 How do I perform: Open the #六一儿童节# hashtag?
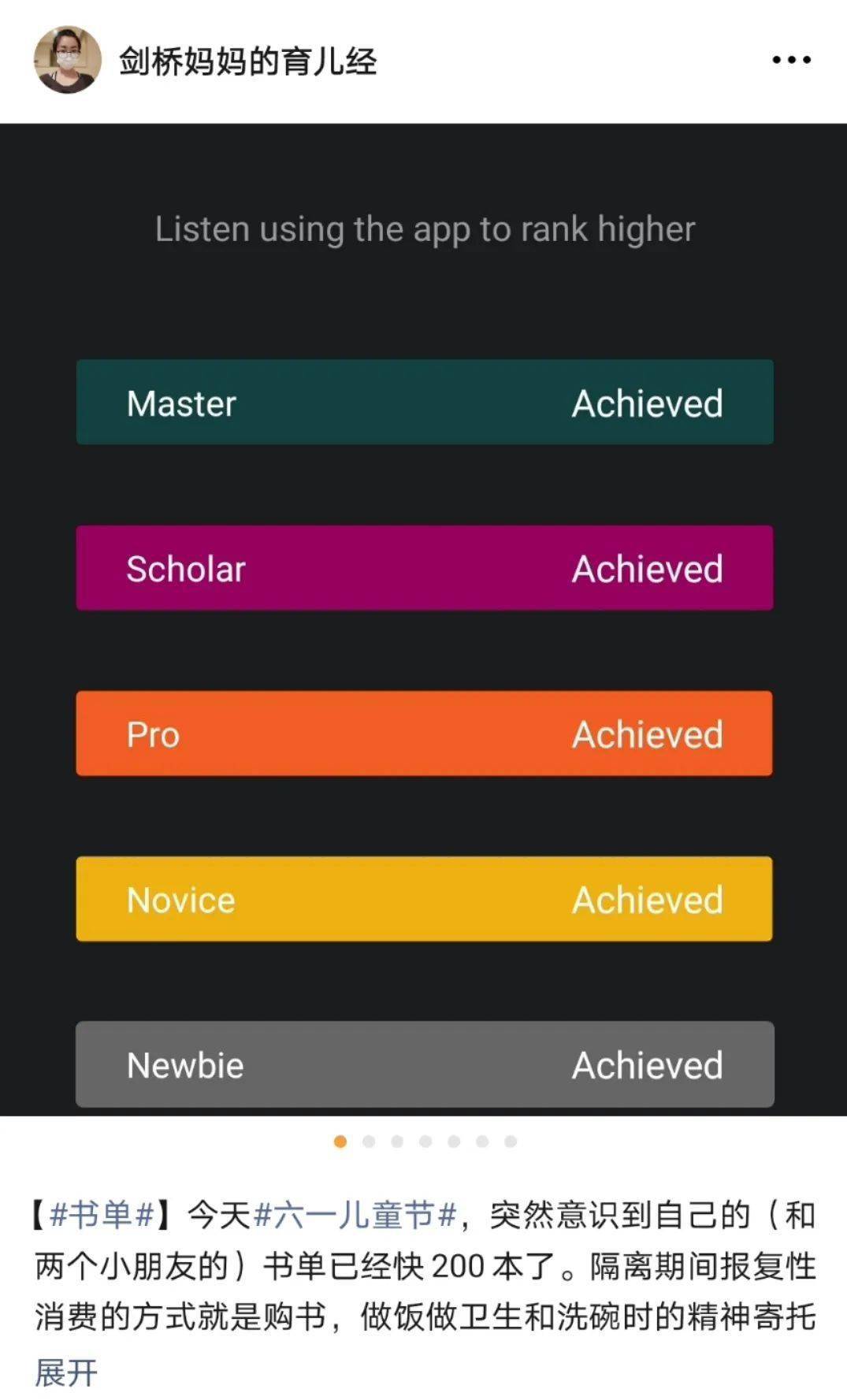pyautogui.click(x=355, y=1214)
